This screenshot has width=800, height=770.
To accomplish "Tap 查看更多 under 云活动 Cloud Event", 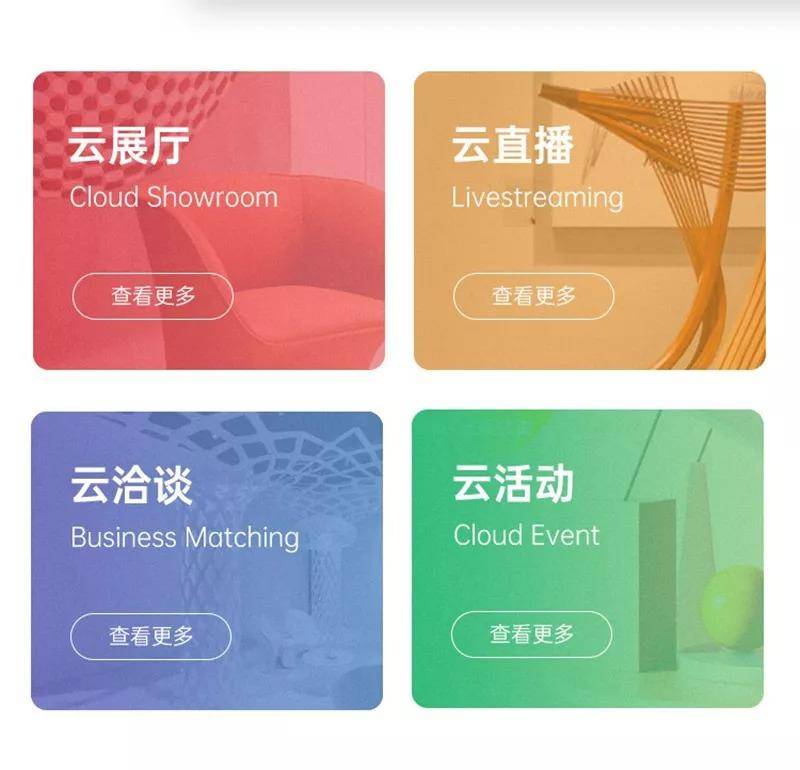I will 532,634.
